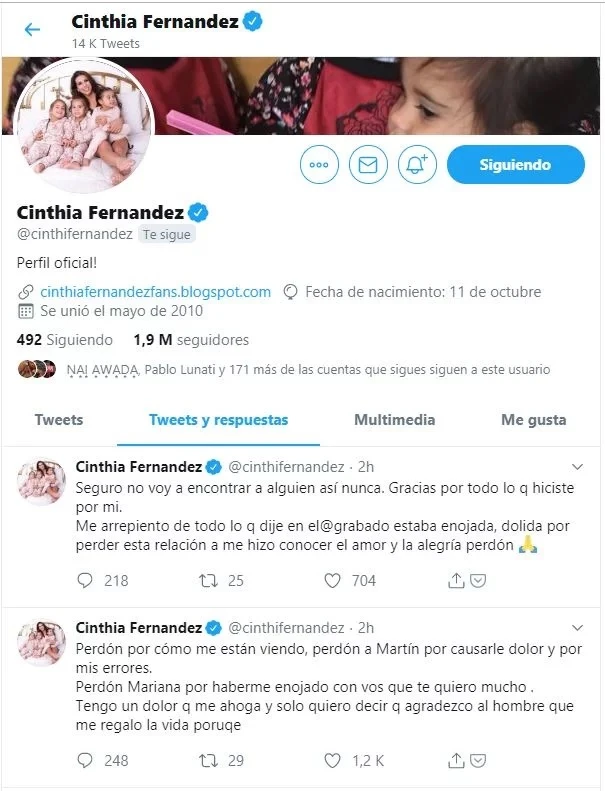This screenshot has width=605, height=791.
Task: Switch to the Tweets tab
Action: (x=59, y=420)
